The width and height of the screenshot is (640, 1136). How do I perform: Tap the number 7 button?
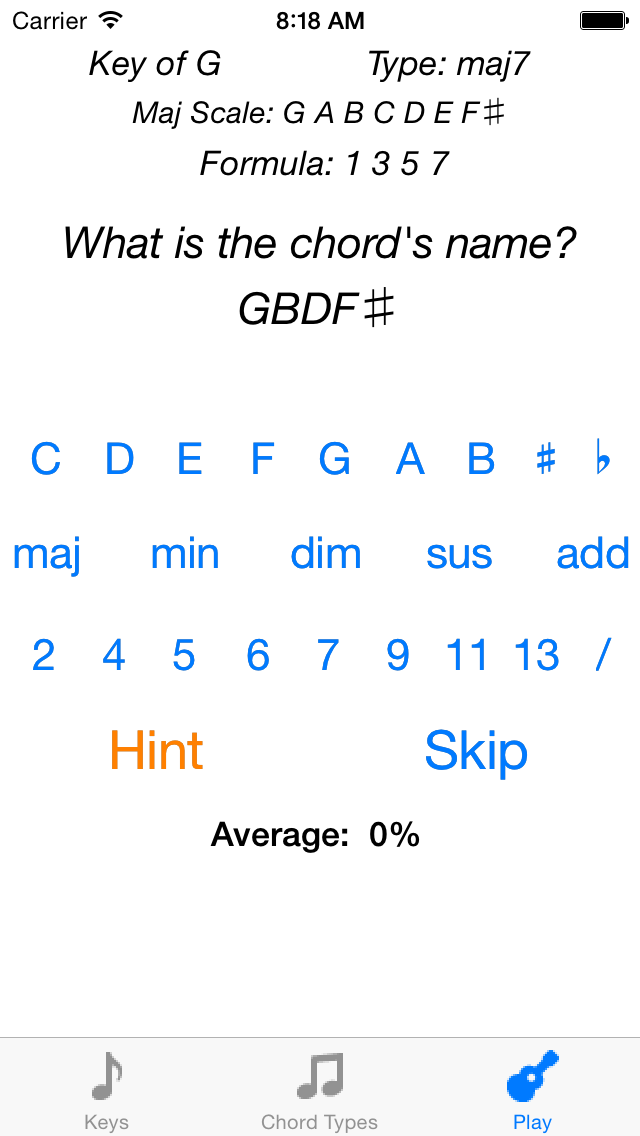328,655
